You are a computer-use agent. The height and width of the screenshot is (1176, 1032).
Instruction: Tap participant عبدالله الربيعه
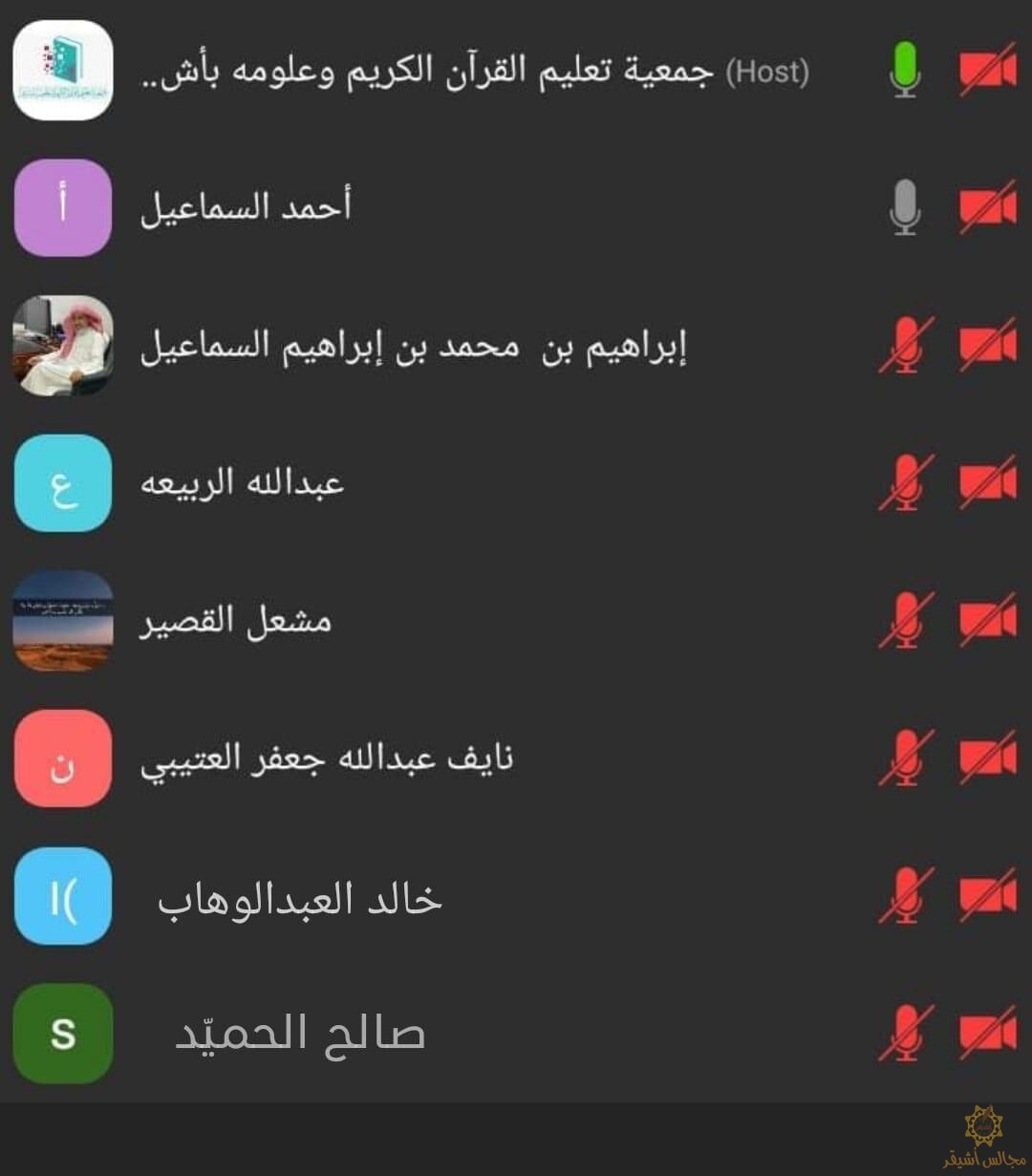tap(243, 482)
